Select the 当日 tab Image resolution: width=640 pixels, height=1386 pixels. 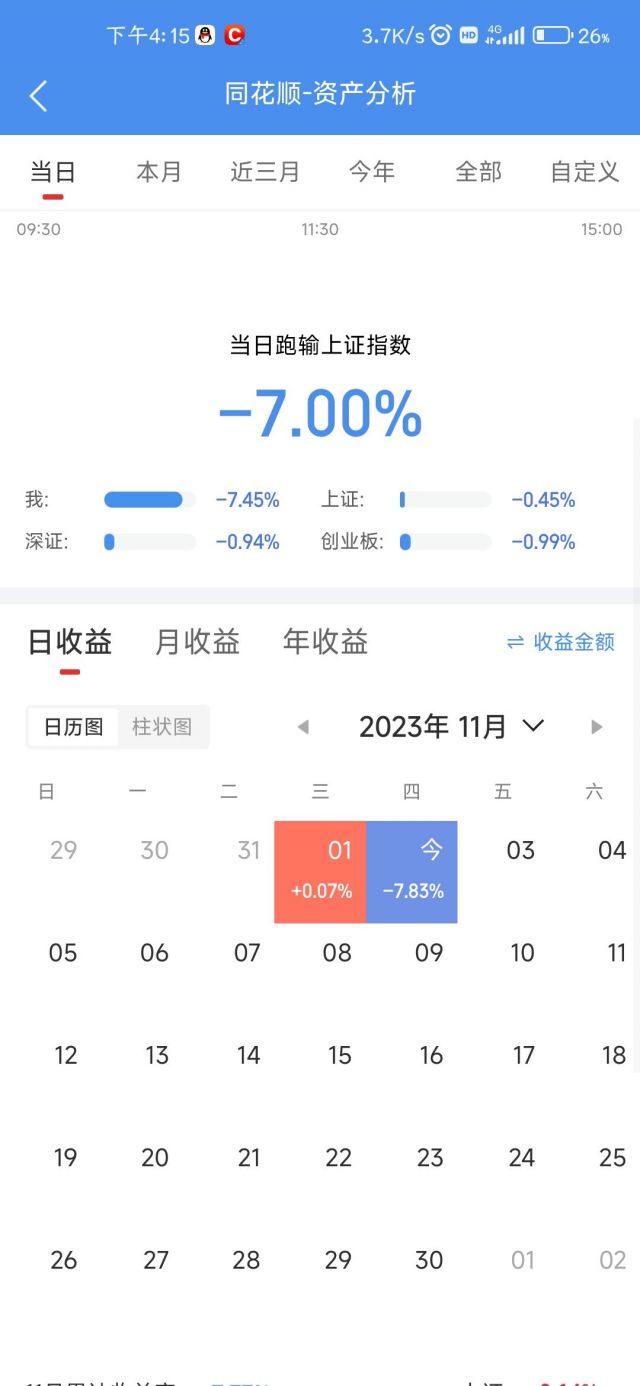pyautogui.click(x=53, y=172)
